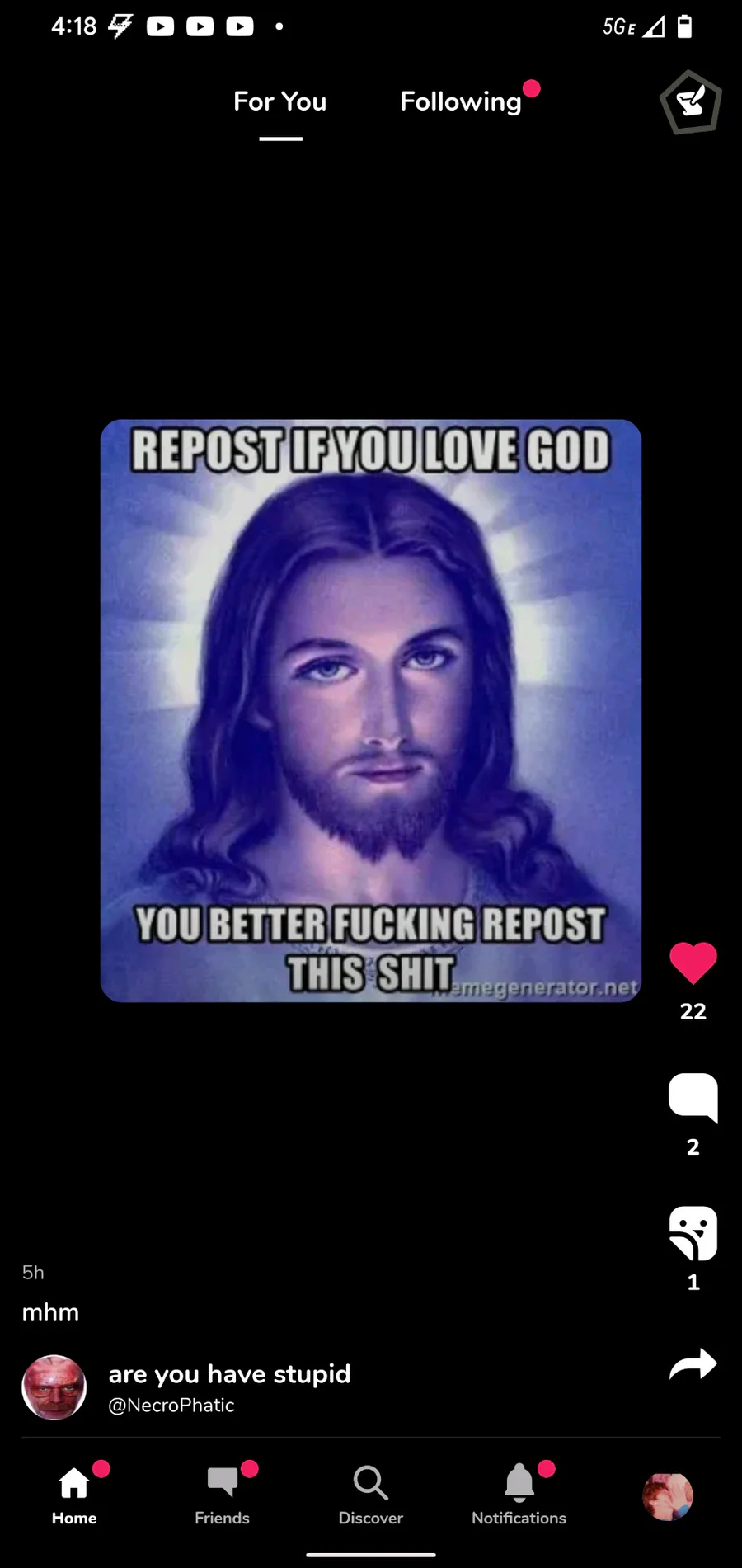Open my profile from the bottom bar

668,1496
